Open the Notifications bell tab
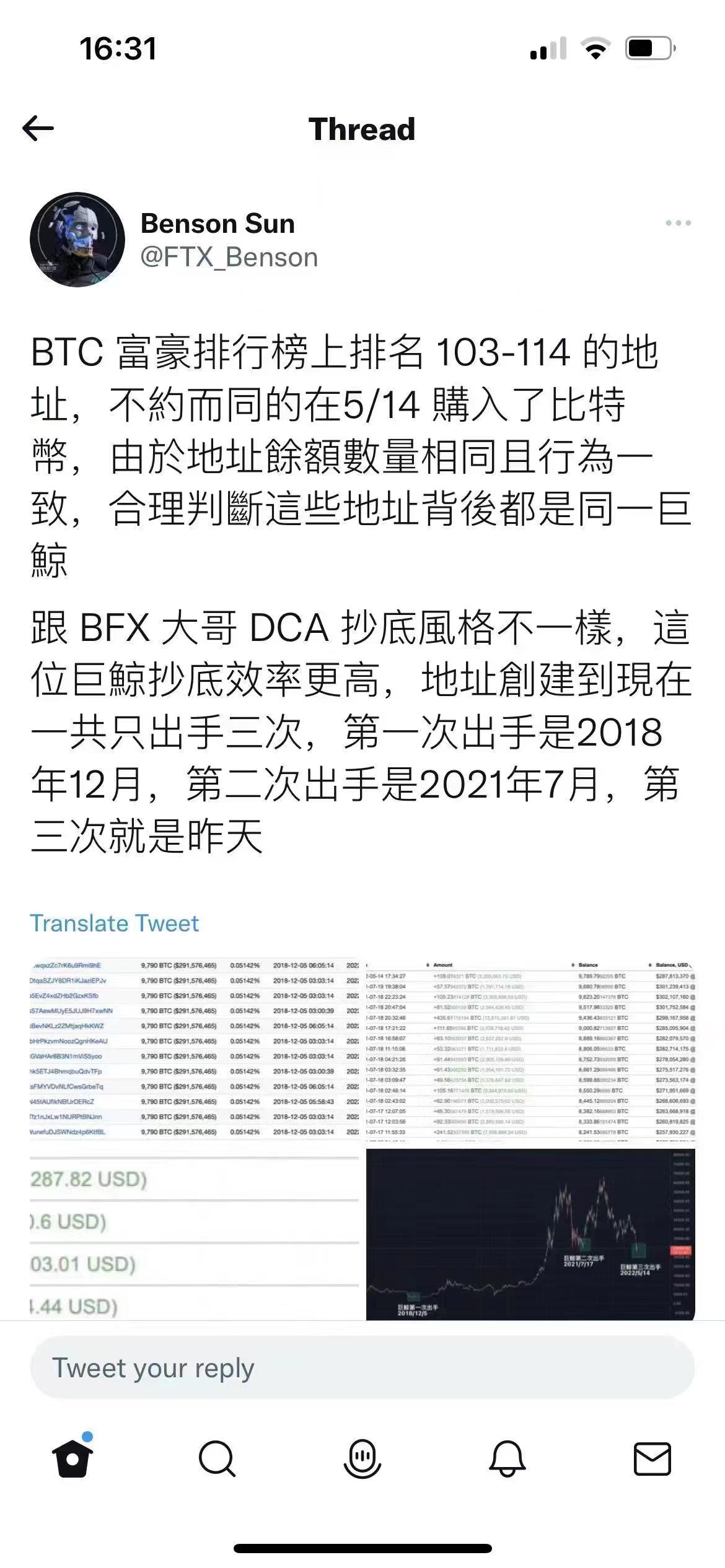This screenshot has height=1568, width=725. click(x=507, y=1459)
